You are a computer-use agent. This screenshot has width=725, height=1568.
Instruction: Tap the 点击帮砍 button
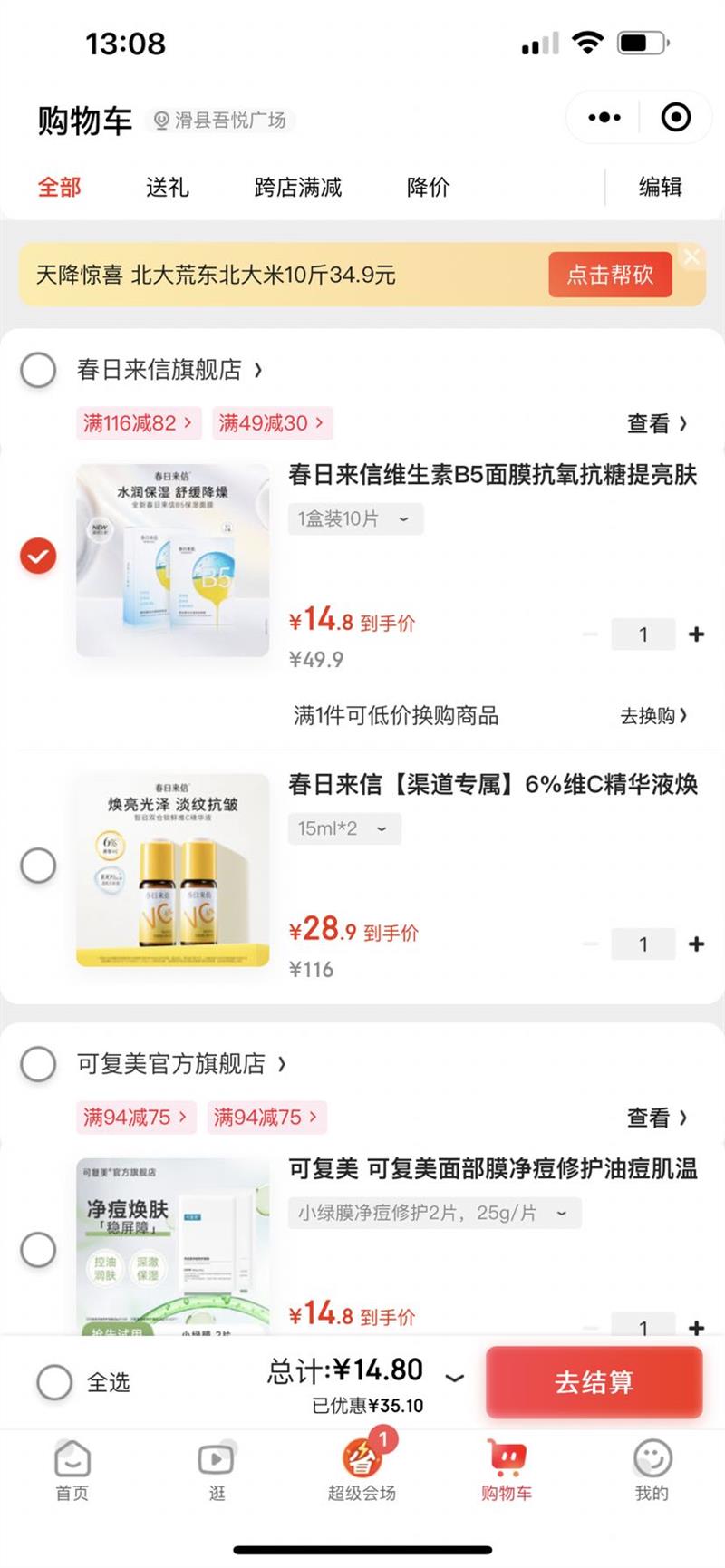(x=610, y=275)
